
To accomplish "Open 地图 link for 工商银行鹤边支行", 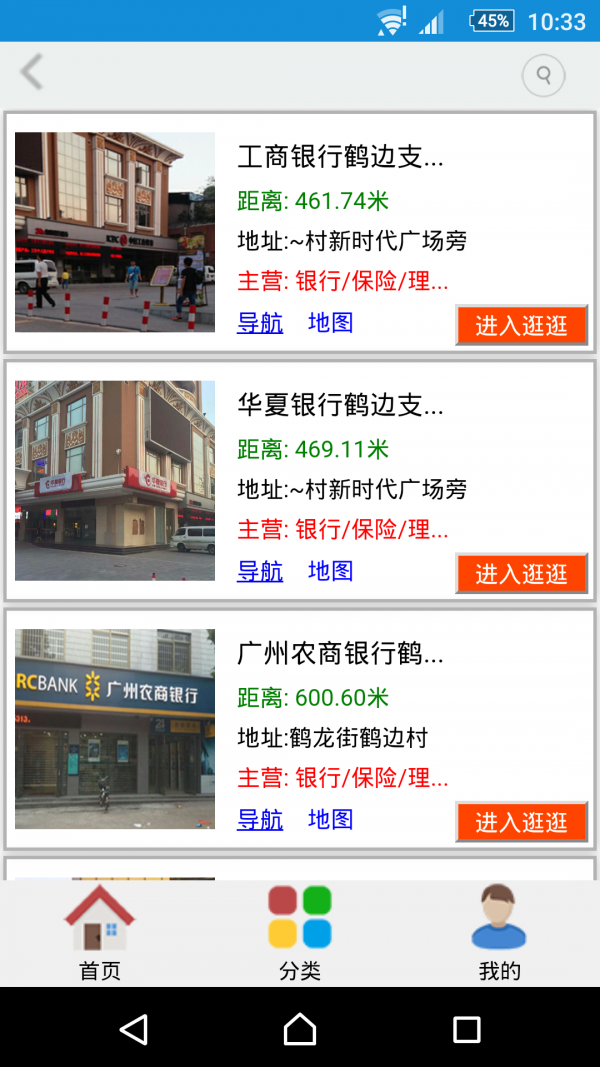I will (330, 323).
